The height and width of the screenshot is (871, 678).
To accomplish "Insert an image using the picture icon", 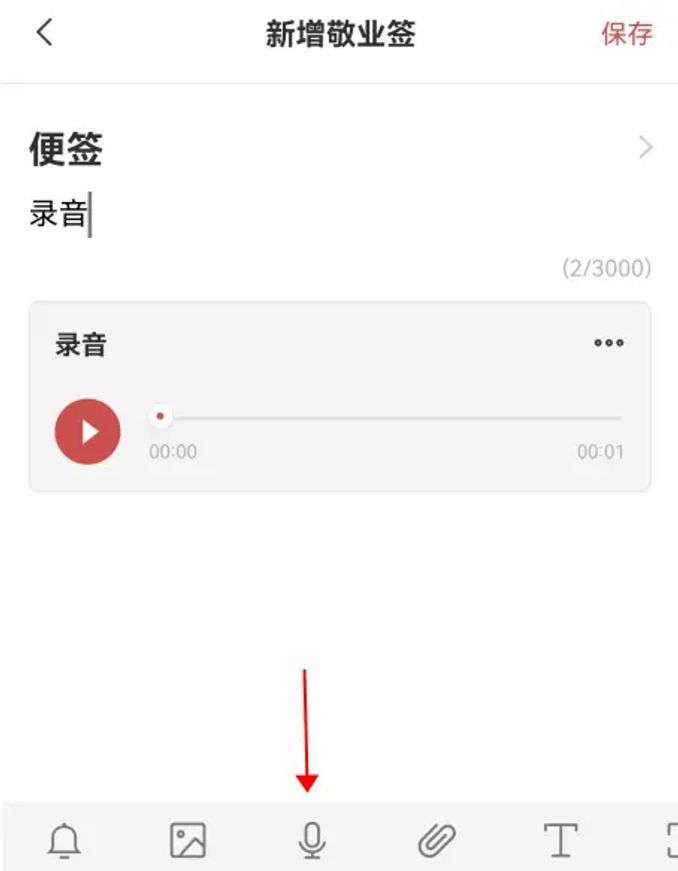I will click(x=187, y=840).
